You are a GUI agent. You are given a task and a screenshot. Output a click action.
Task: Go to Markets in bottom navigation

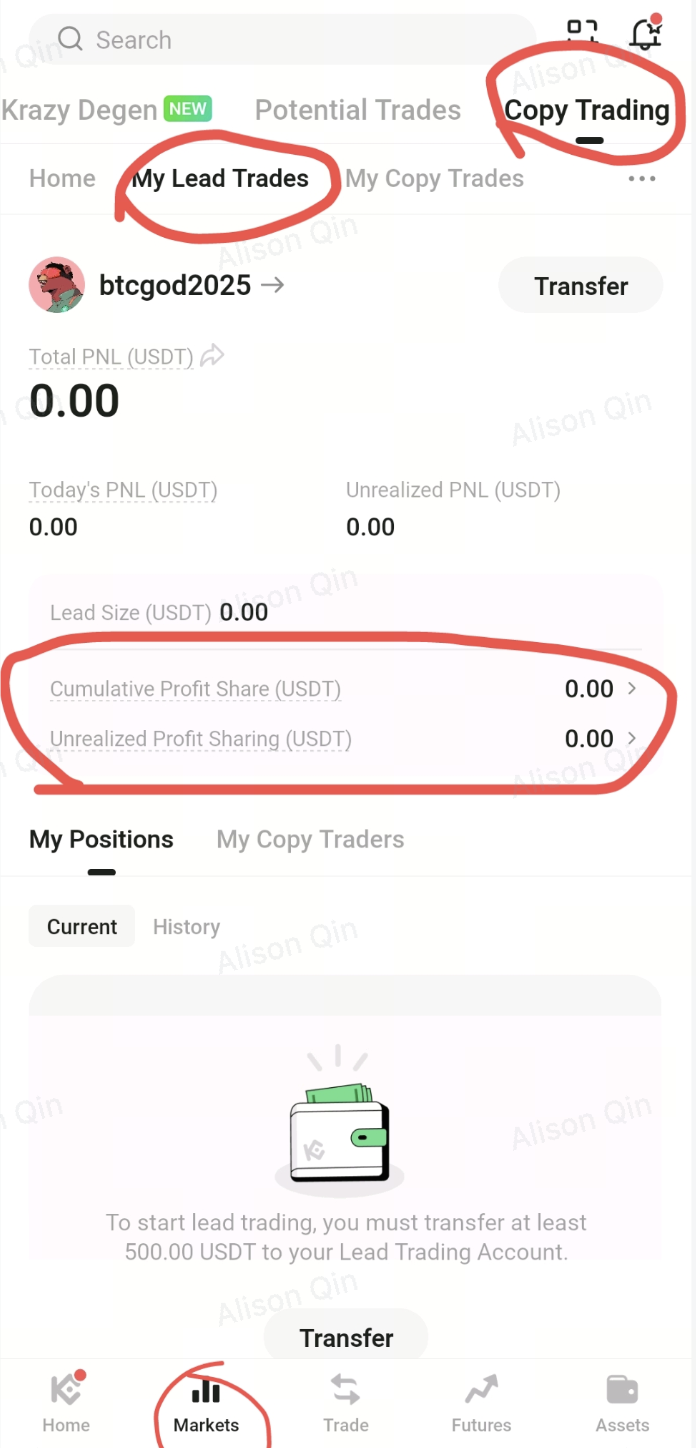coord(206,1404)
